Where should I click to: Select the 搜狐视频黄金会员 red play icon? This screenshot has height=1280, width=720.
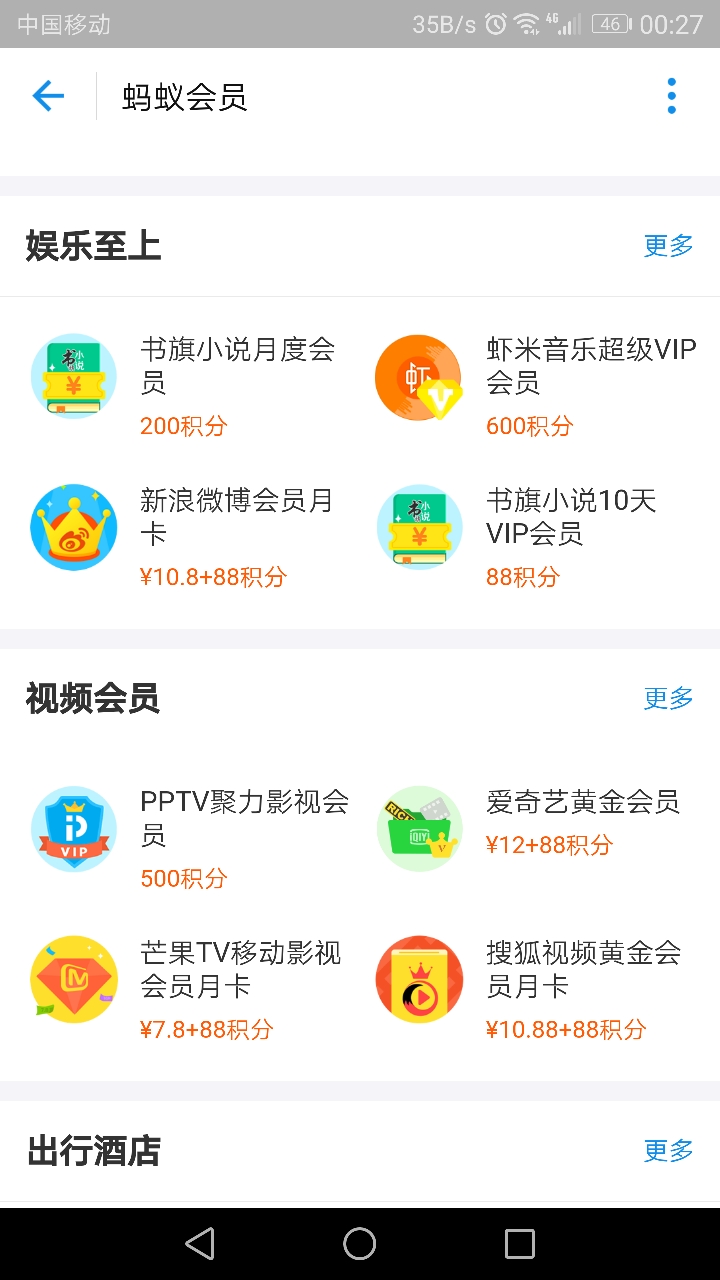pyautogui.click(x=418, y=979)
